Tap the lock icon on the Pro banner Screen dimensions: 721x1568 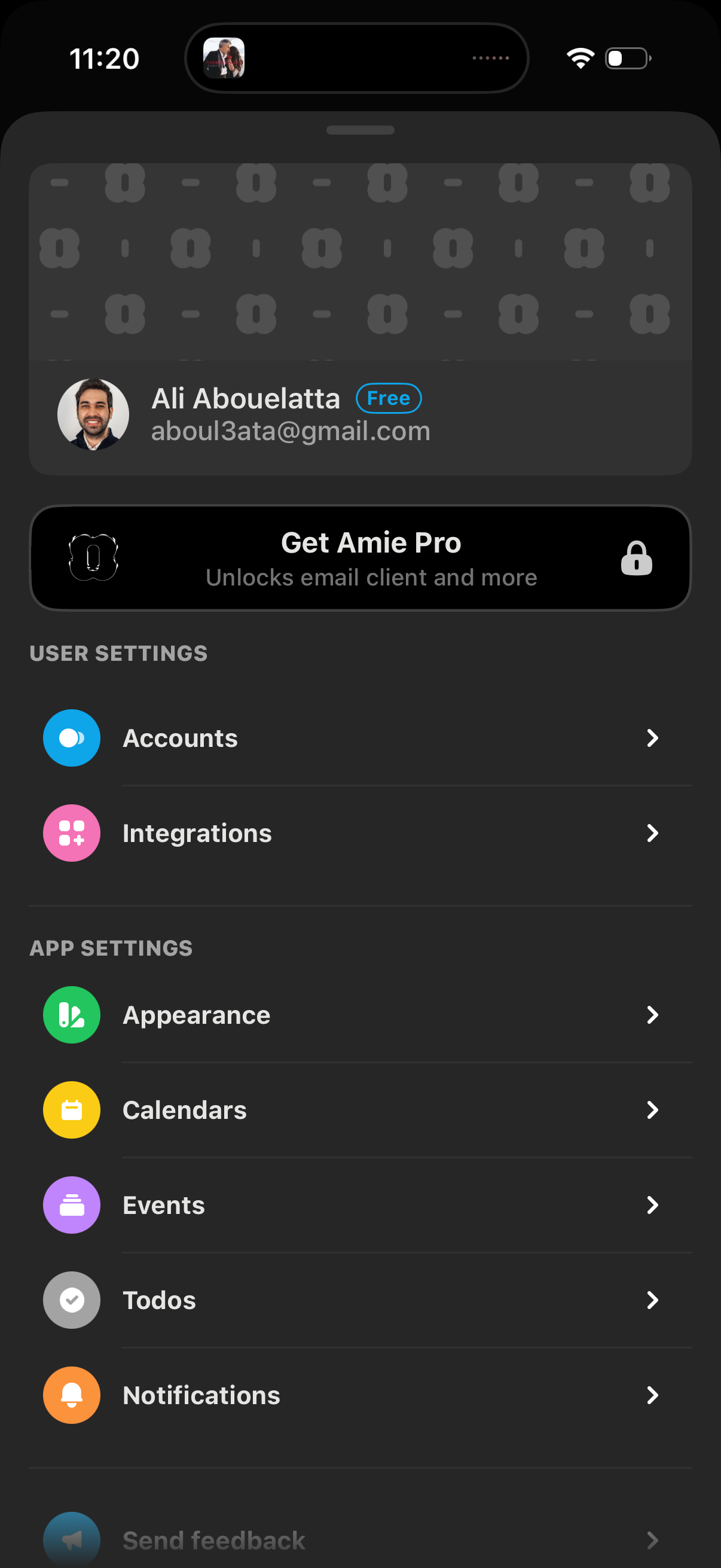(x=637, y=557)
